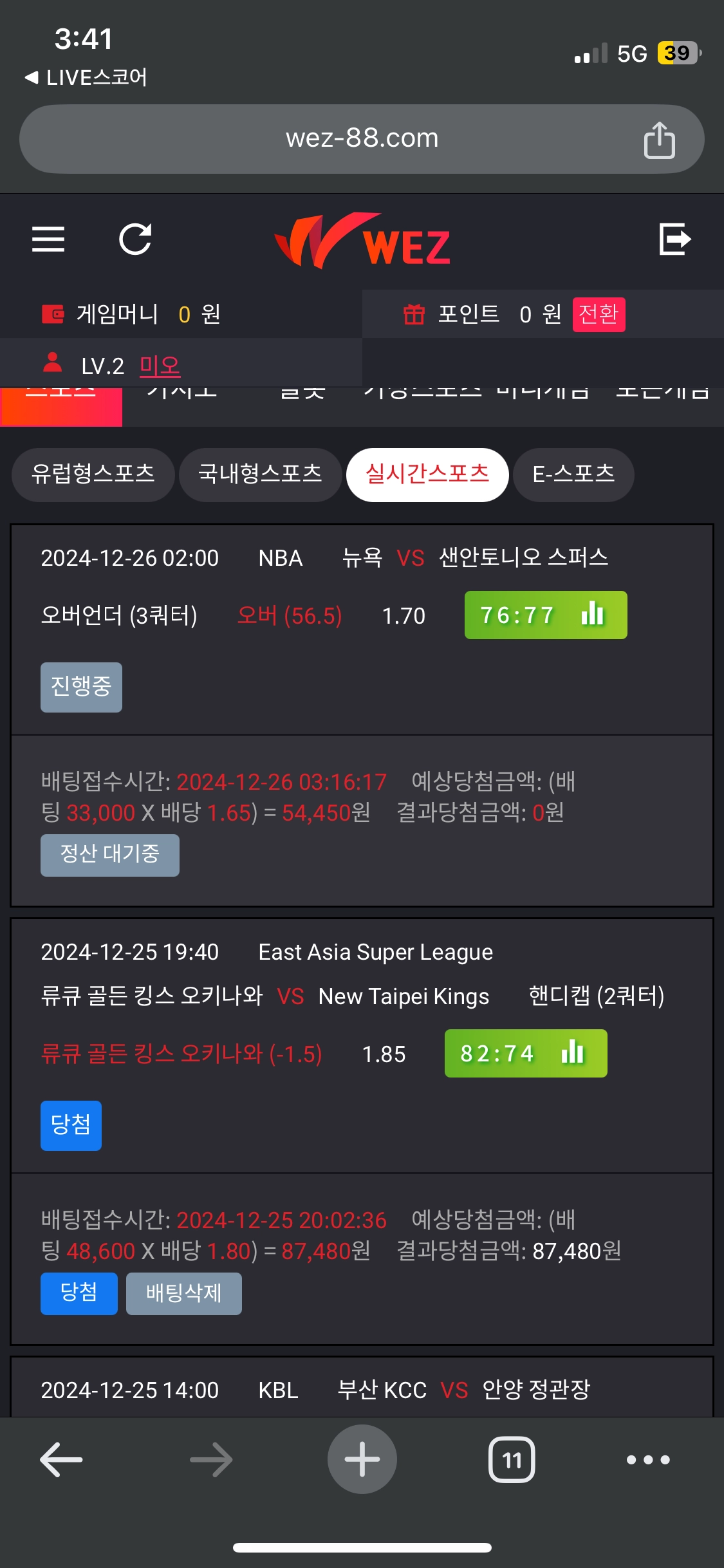Show the 11 open tabs
Screen dimensions: 724x1568
pyautogui.click(x=512, y=1459)
